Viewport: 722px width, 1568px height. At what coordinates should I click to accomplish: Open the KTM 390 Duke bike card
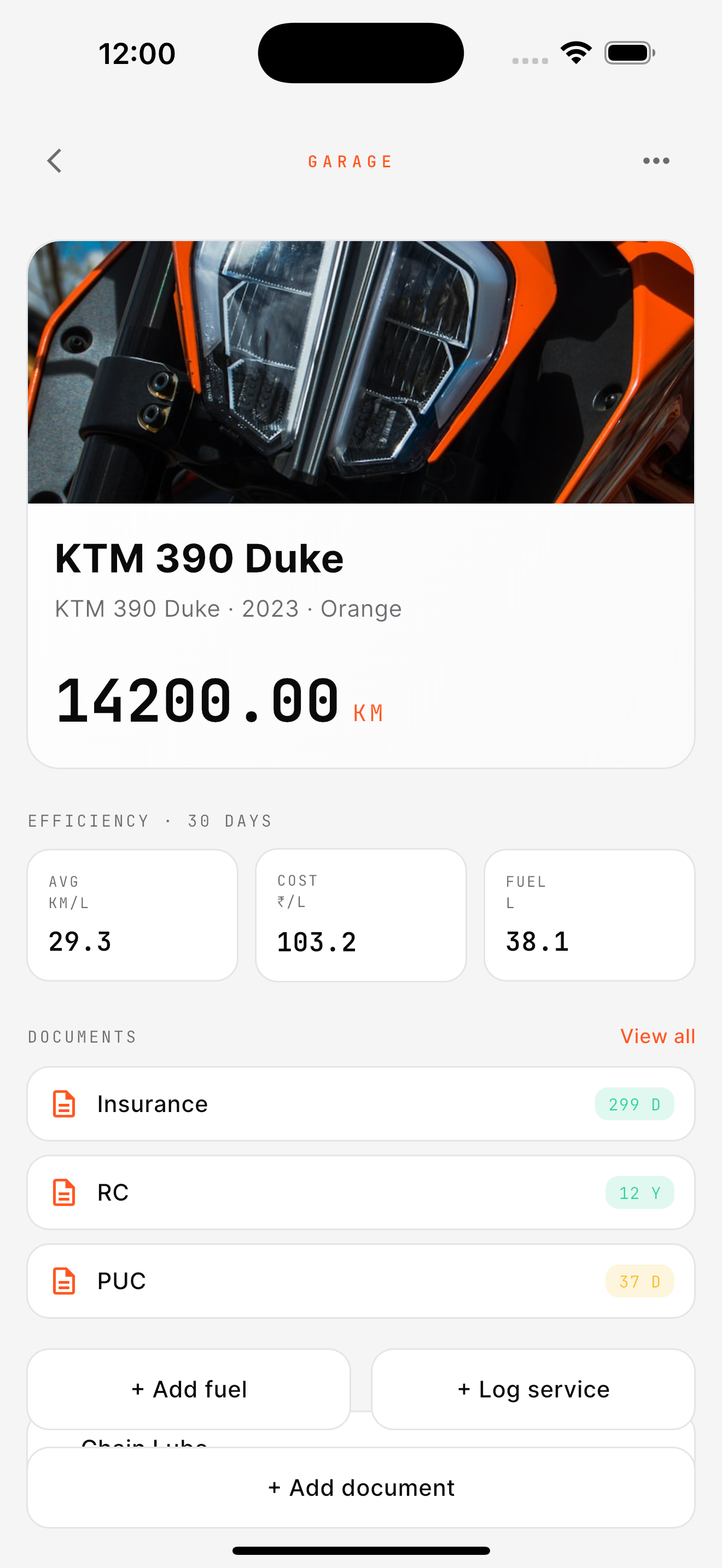tap(361, 505)
